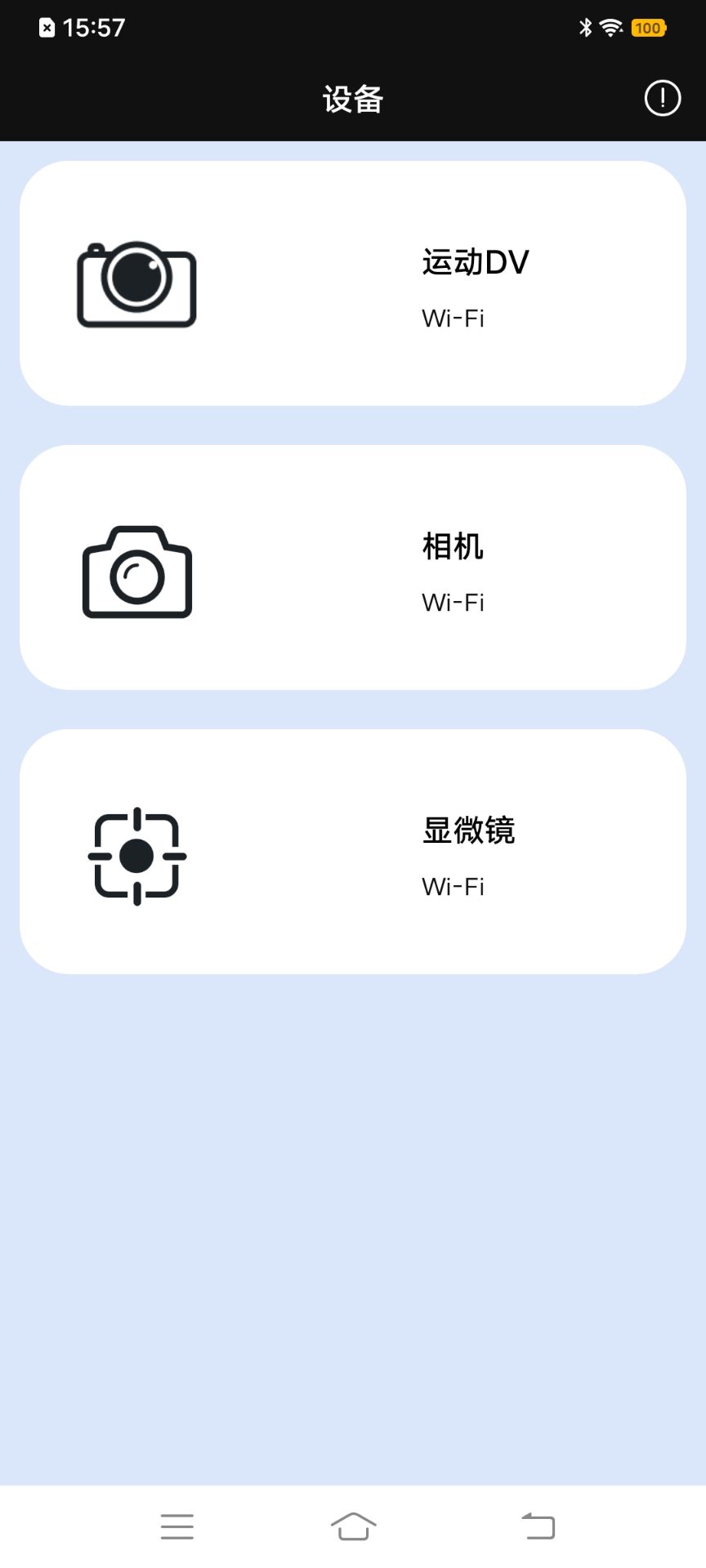This screenshot has width=706, height=1568.
Task: Open the info icon in the top bar
Action: coord(662,98)
